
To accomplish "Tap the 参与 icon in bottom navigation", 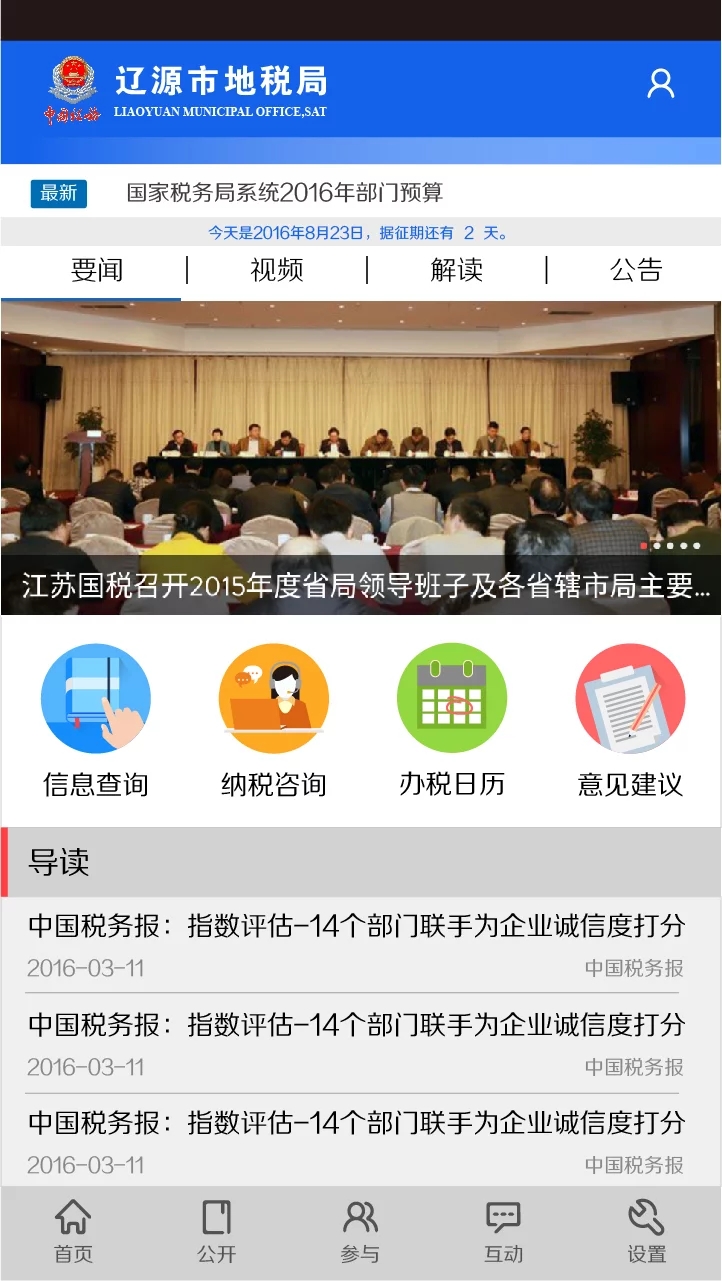I will point(361,1229).
